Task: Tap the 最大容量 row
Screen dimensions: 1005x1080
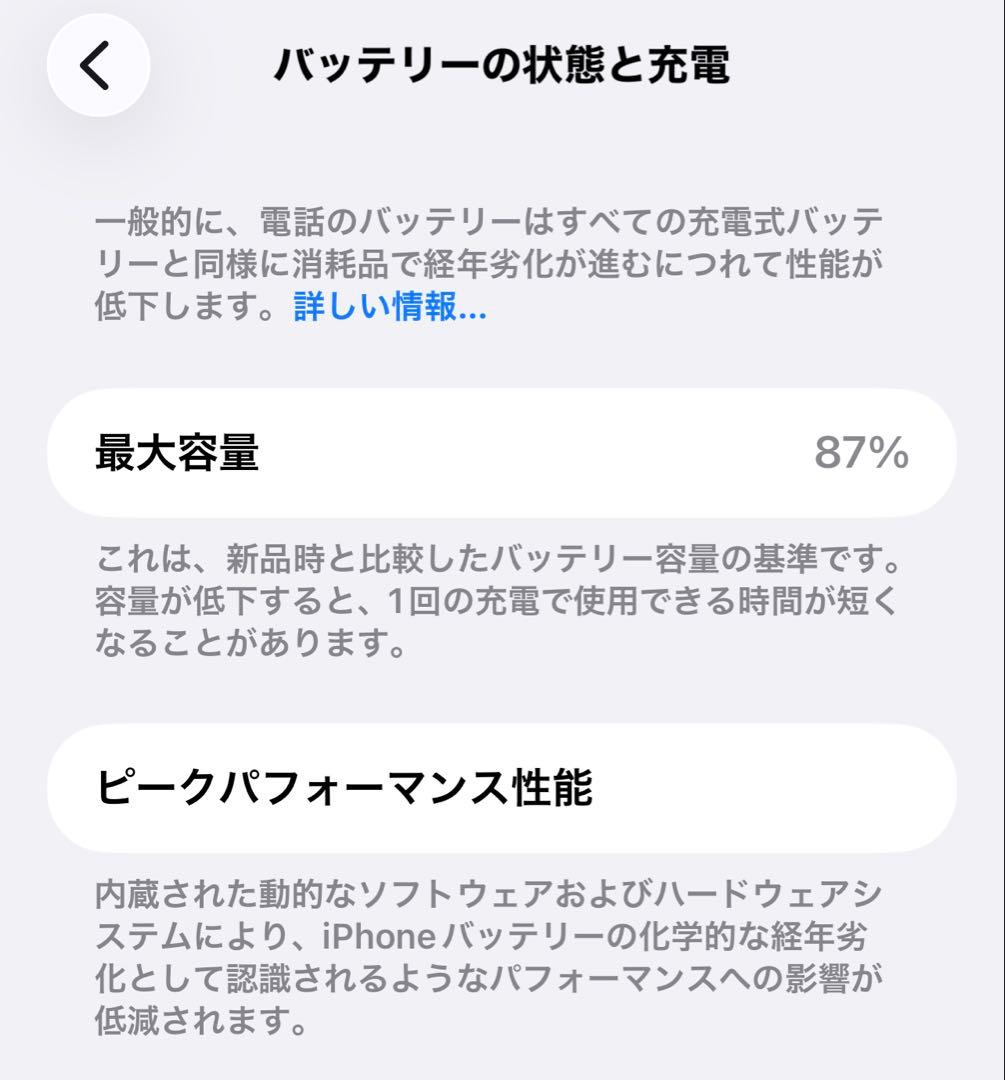Action: pyautogui.click(x=500, y=454)
